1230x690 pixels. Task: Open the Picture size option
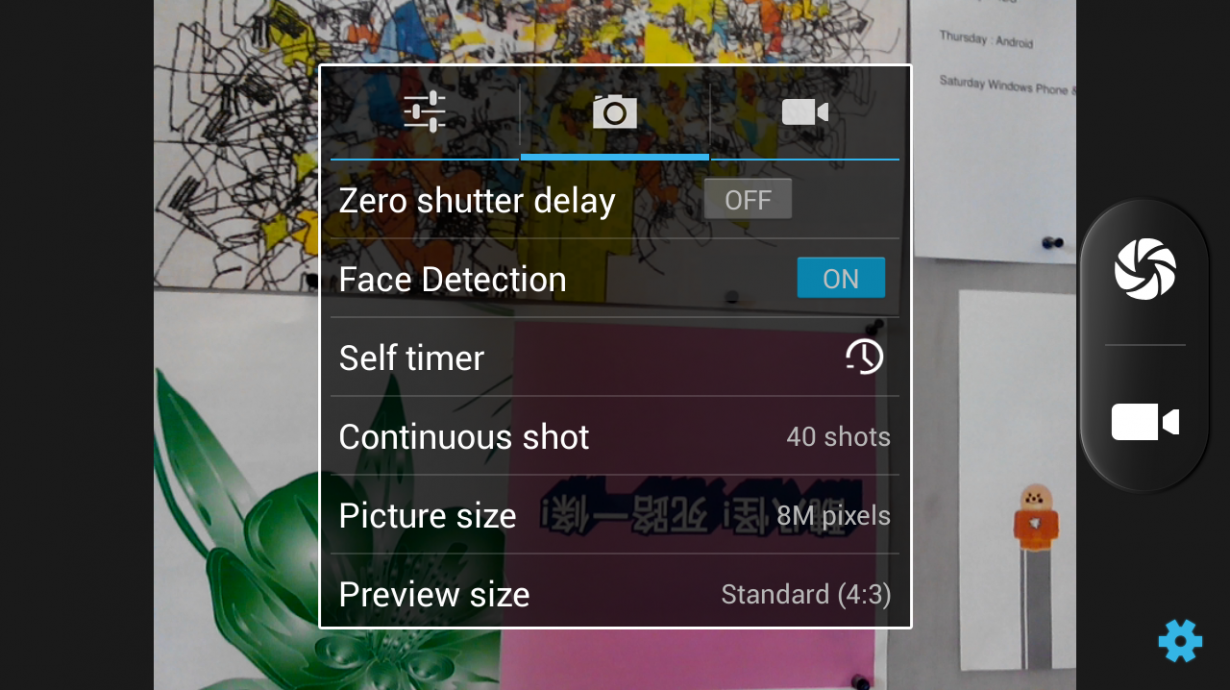(x=614, y=515)
